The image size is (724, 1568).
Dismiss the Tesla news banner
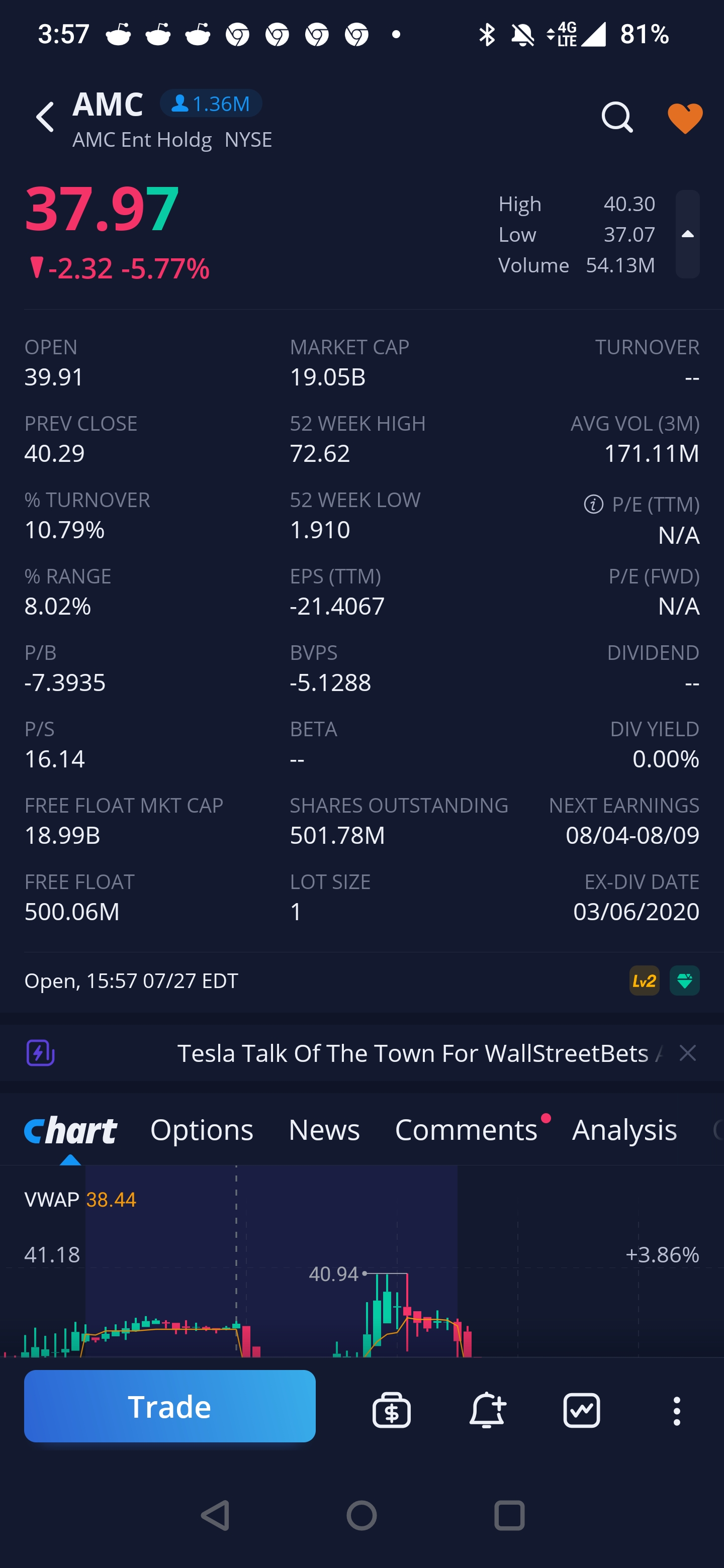[687, 1053]
